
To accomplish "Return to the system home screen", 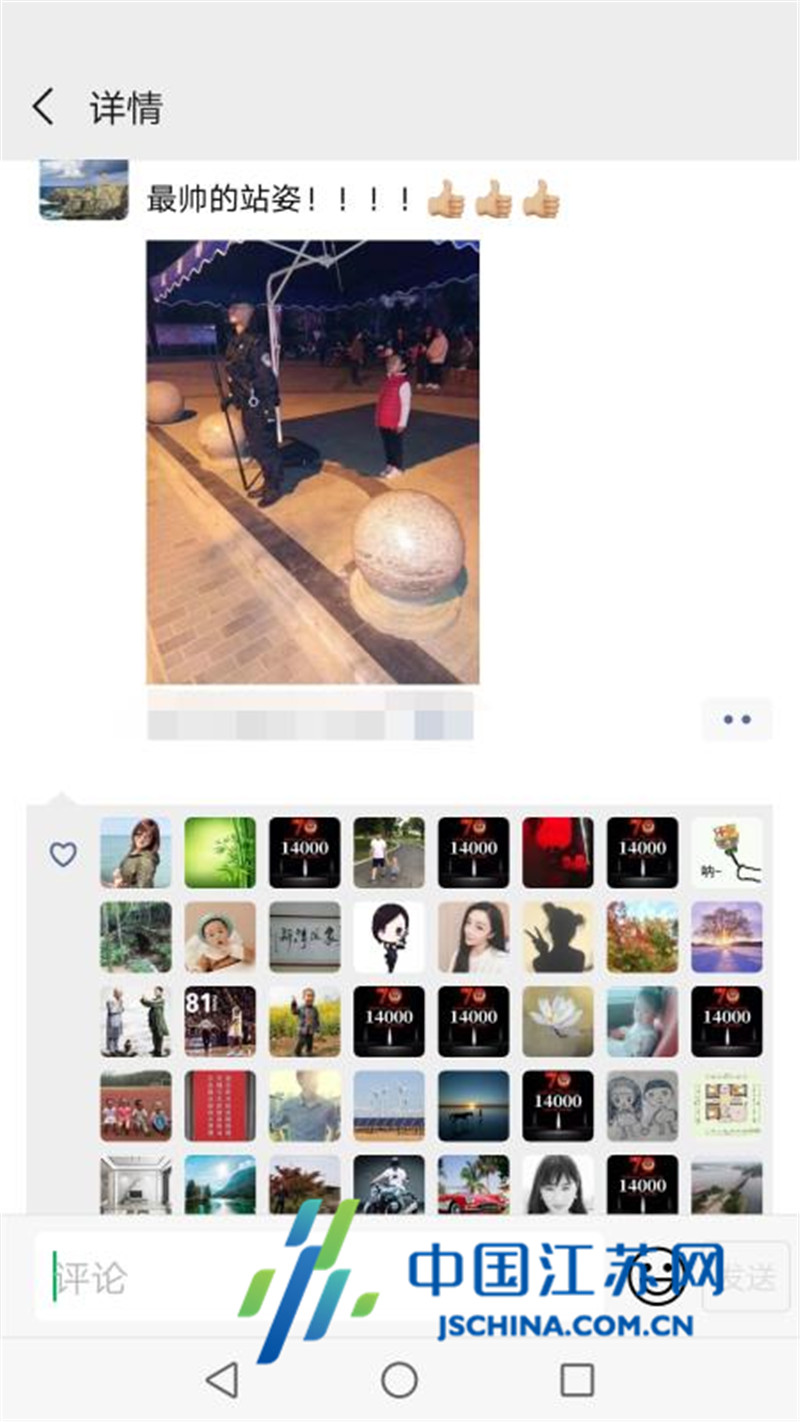I will [399, 1380].
